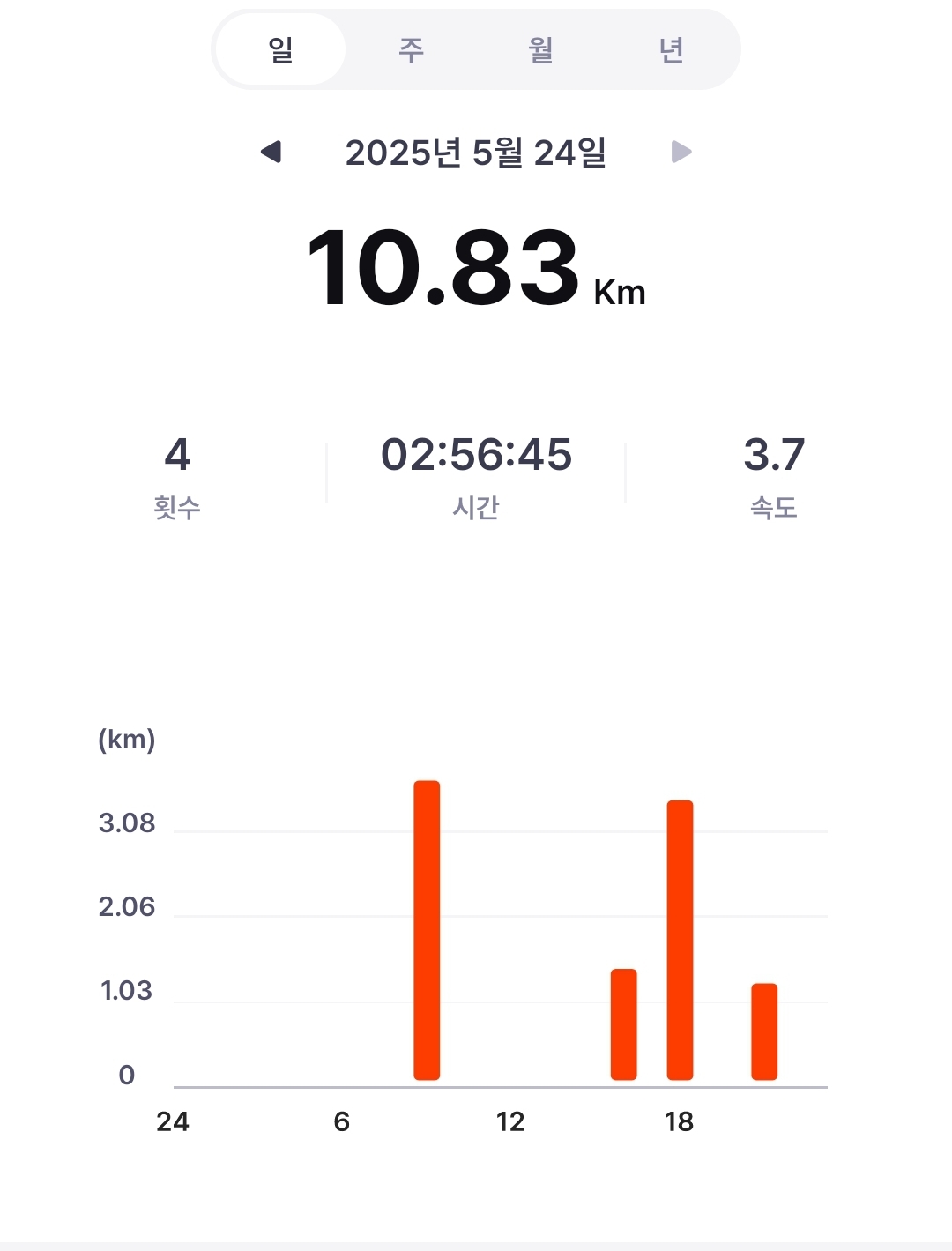
Task: Go to the next day arrow
Action: pyautogui.click(x=681, y=152)
